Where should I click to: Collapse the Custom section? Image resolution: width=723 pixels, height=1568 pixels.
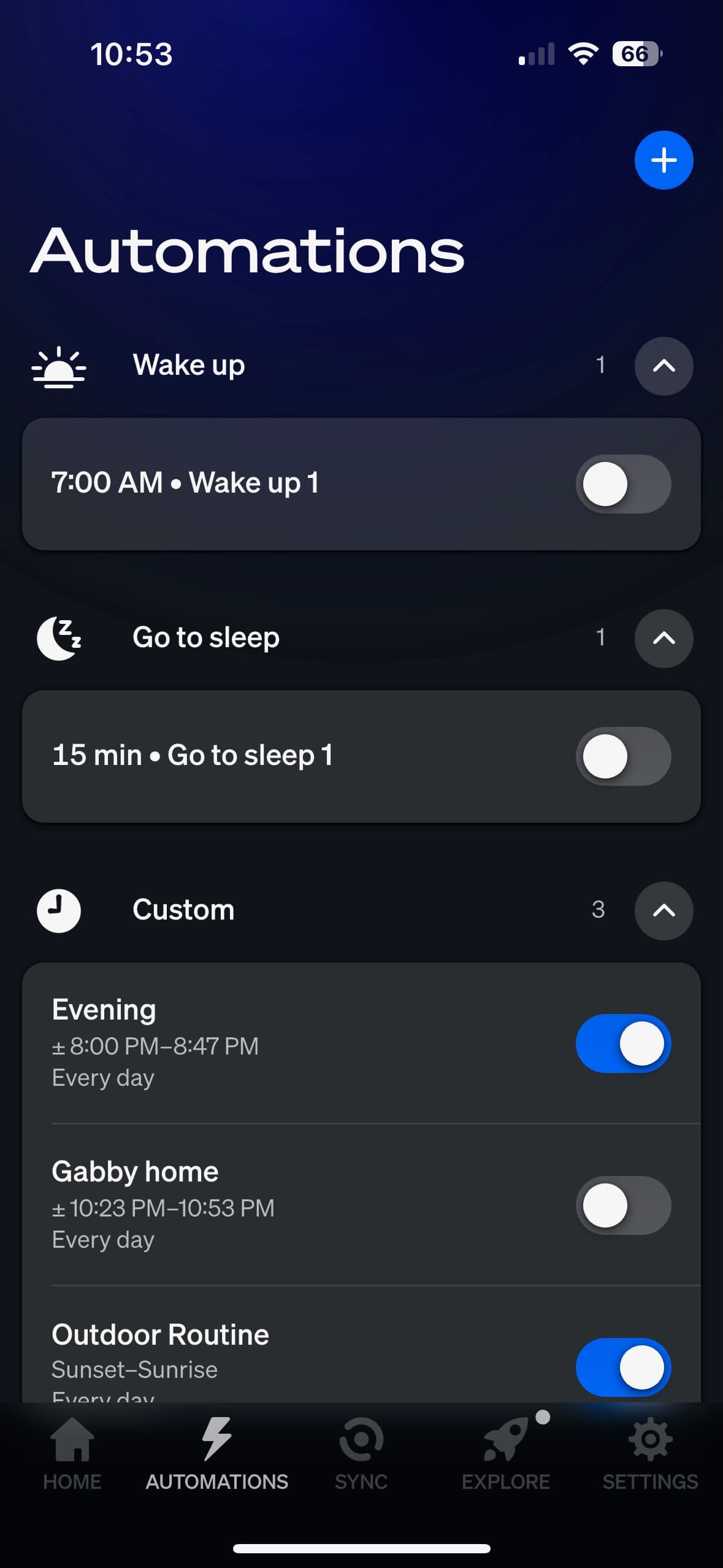pyautogui.click(x=664, y=911)
